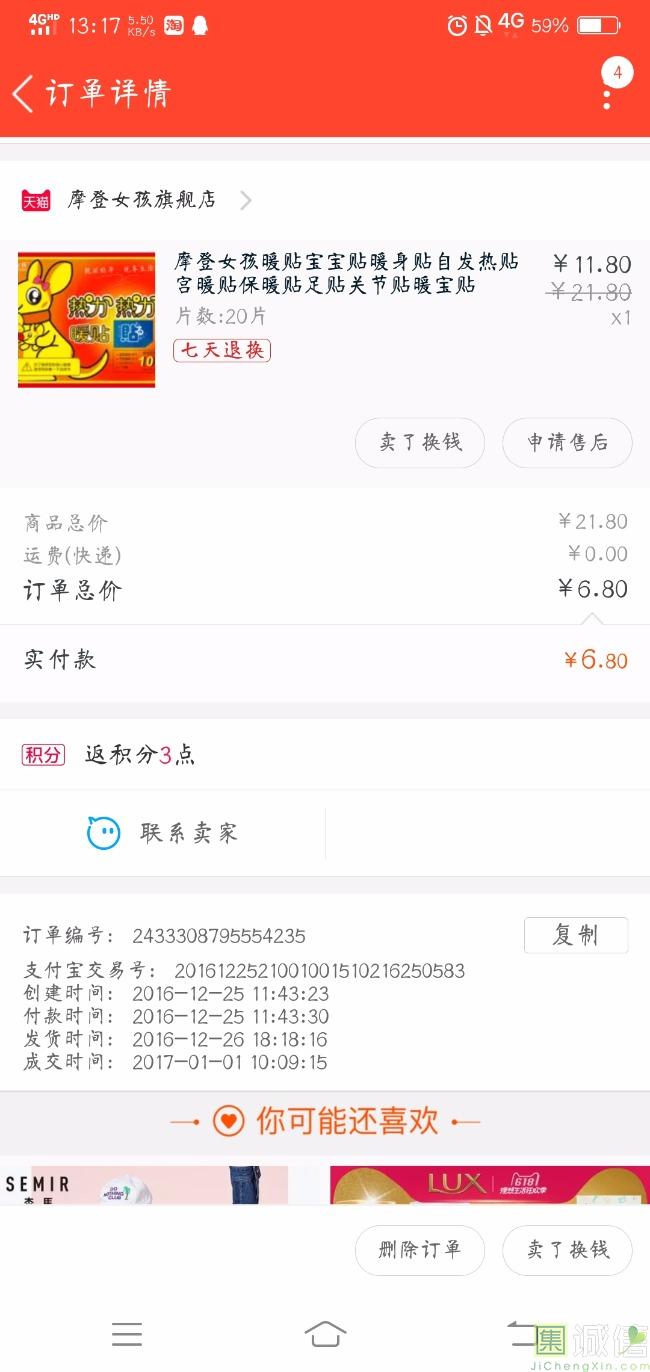The width and height of the screenshot is (650, 1372).
Task: Tap 卖了换钱 in the bottom bar
Action: point(568,1250)
